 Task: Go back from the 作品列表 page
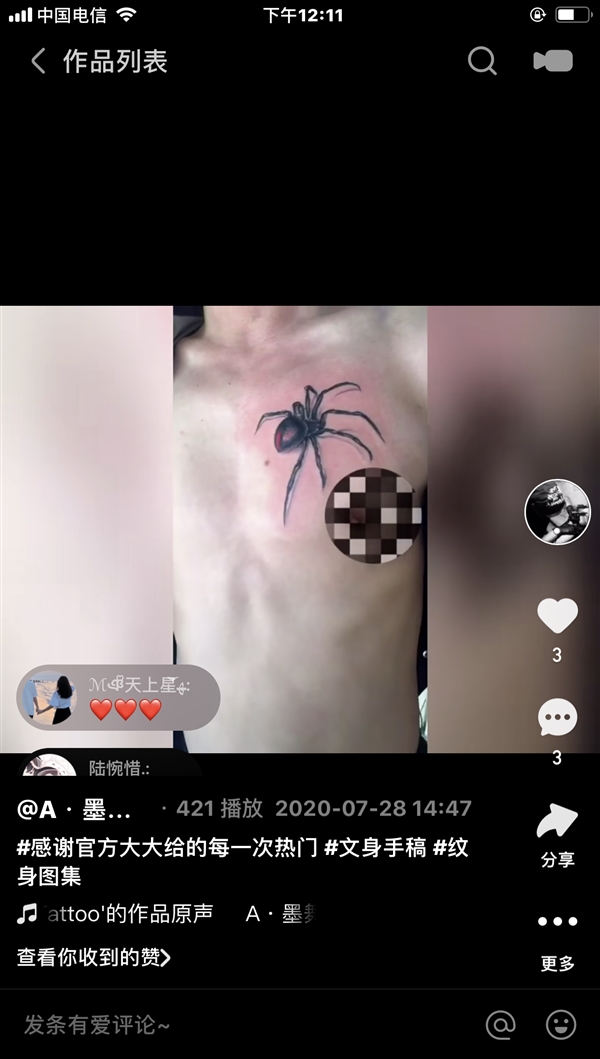(39, 61)
